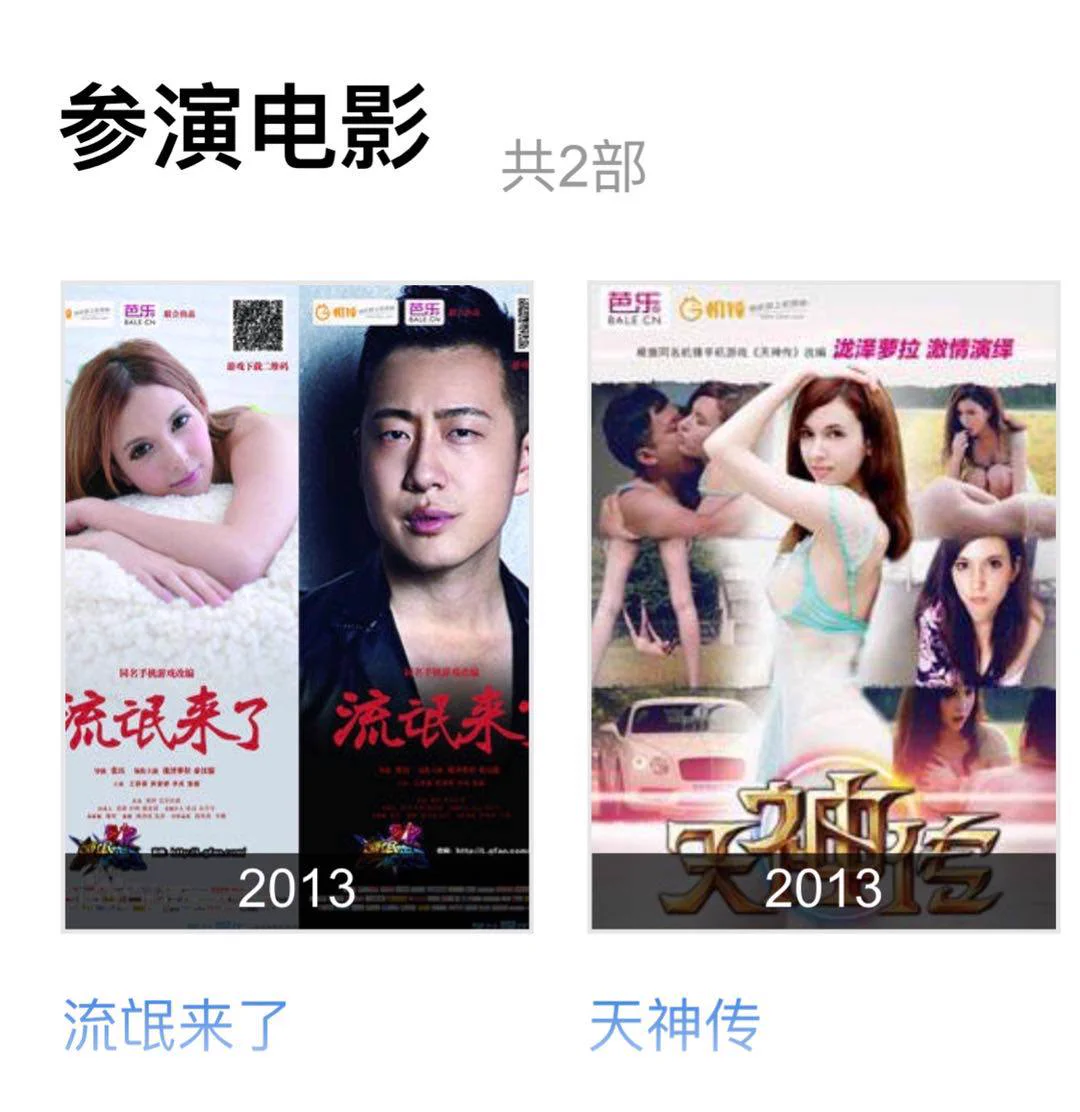
Task: Tap the 天神传 title link
Action: pos(675,1024)
